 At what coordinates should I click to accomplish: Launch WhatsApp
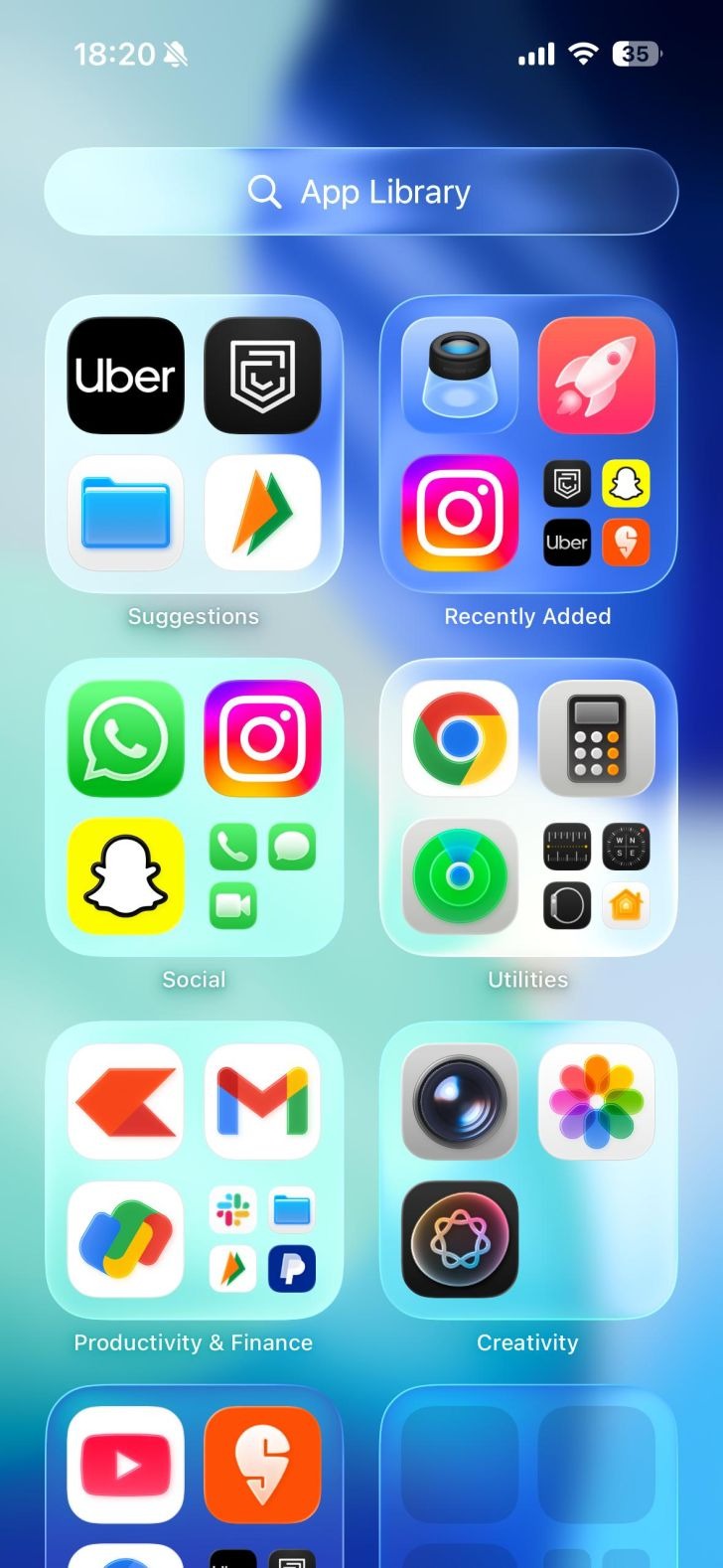(125, 738)
